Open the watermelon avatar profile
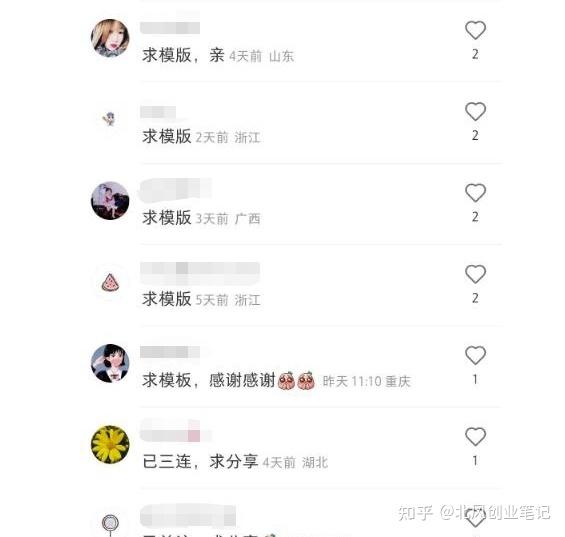Screen dimensions: 565x537 click(x=110, y=282)
